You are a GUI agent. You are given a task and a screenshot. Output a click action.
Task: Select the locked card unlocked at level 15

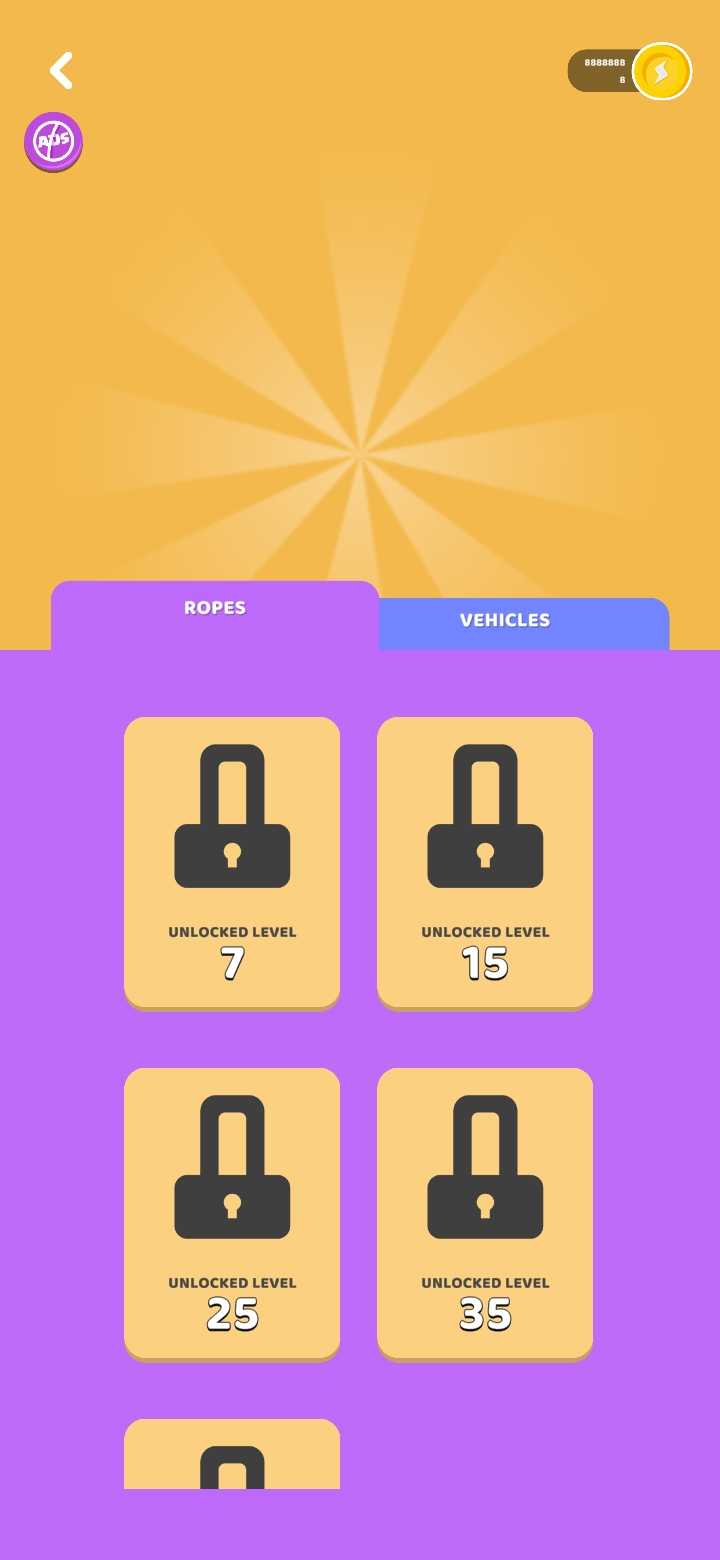pyautogui.click(x=485, y=862)
